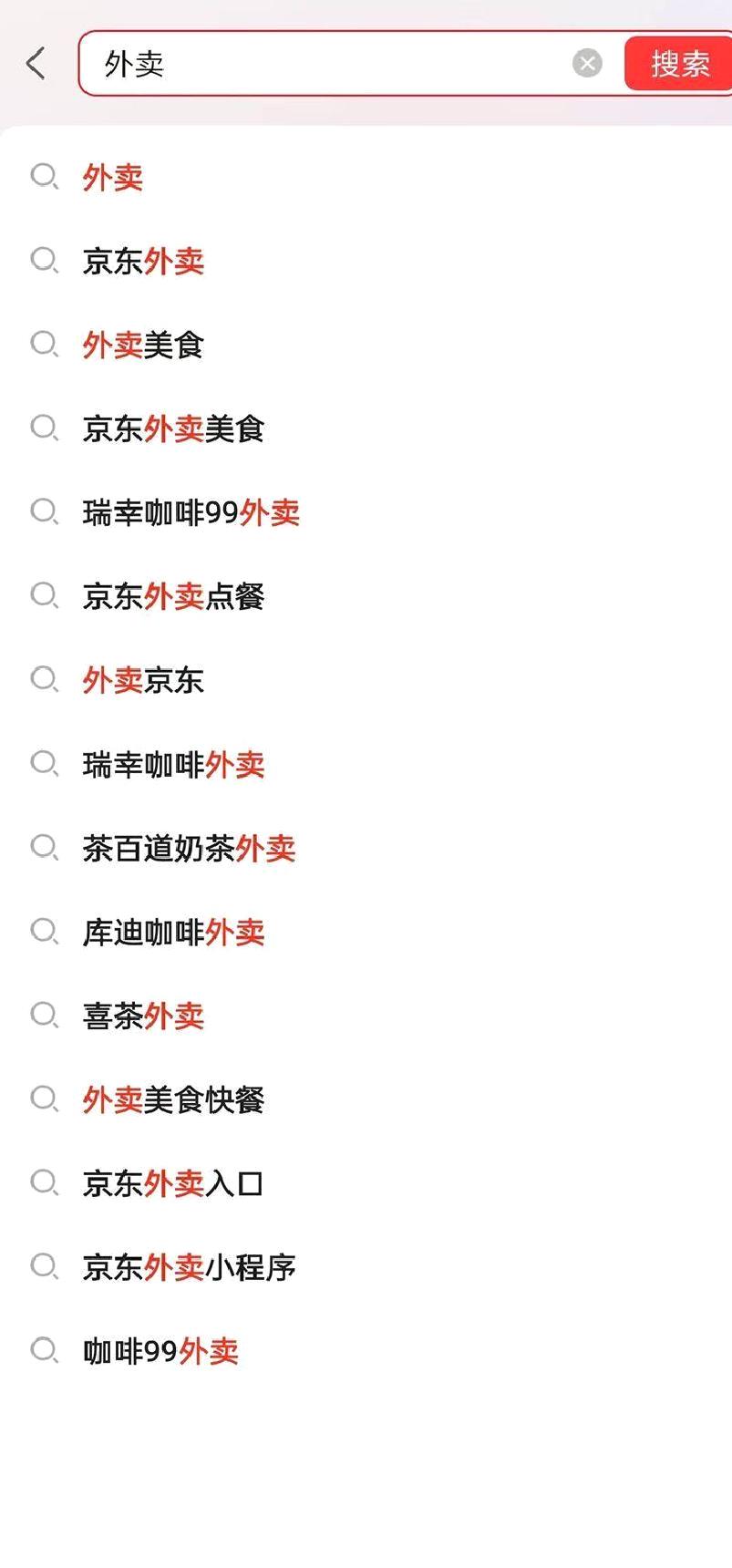
Task: Select the suggestion 外卖
Action: 366,177
